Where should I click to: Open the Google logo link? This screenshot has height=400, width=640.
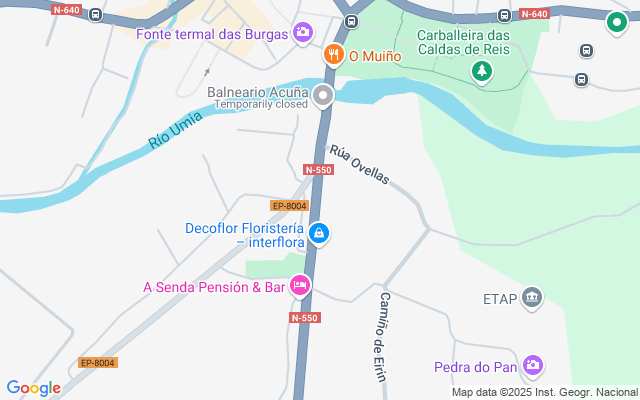(x=33, y=388)
